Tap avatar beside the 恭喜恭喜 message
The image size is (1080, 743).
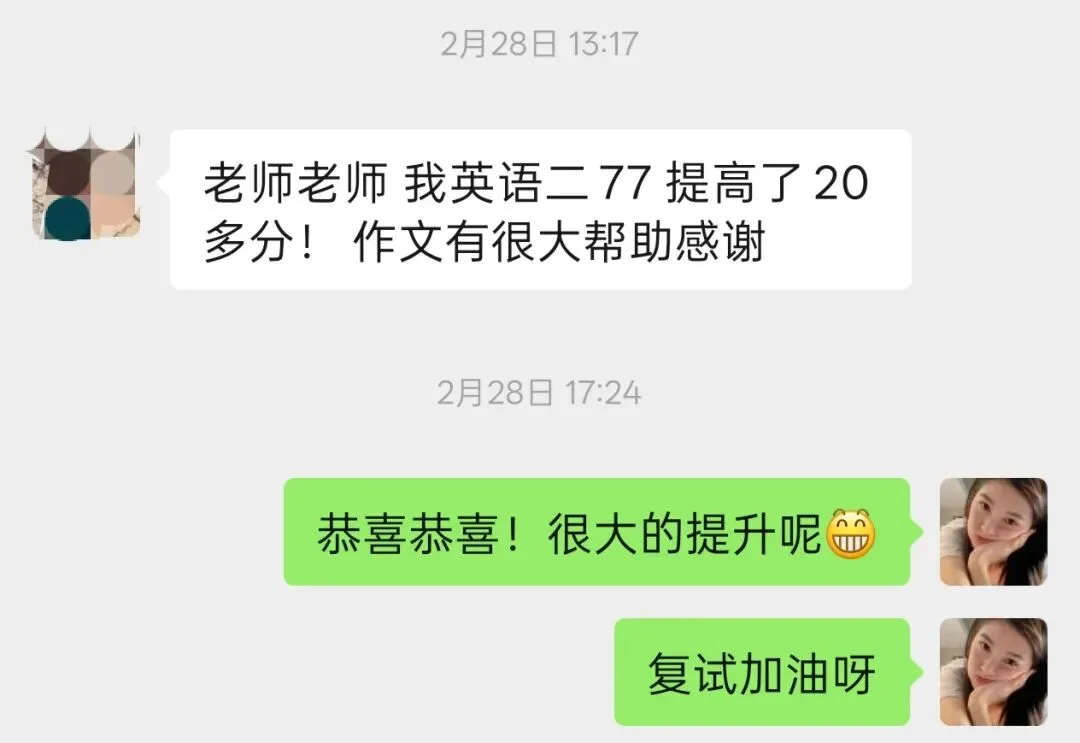click(993, 532)
